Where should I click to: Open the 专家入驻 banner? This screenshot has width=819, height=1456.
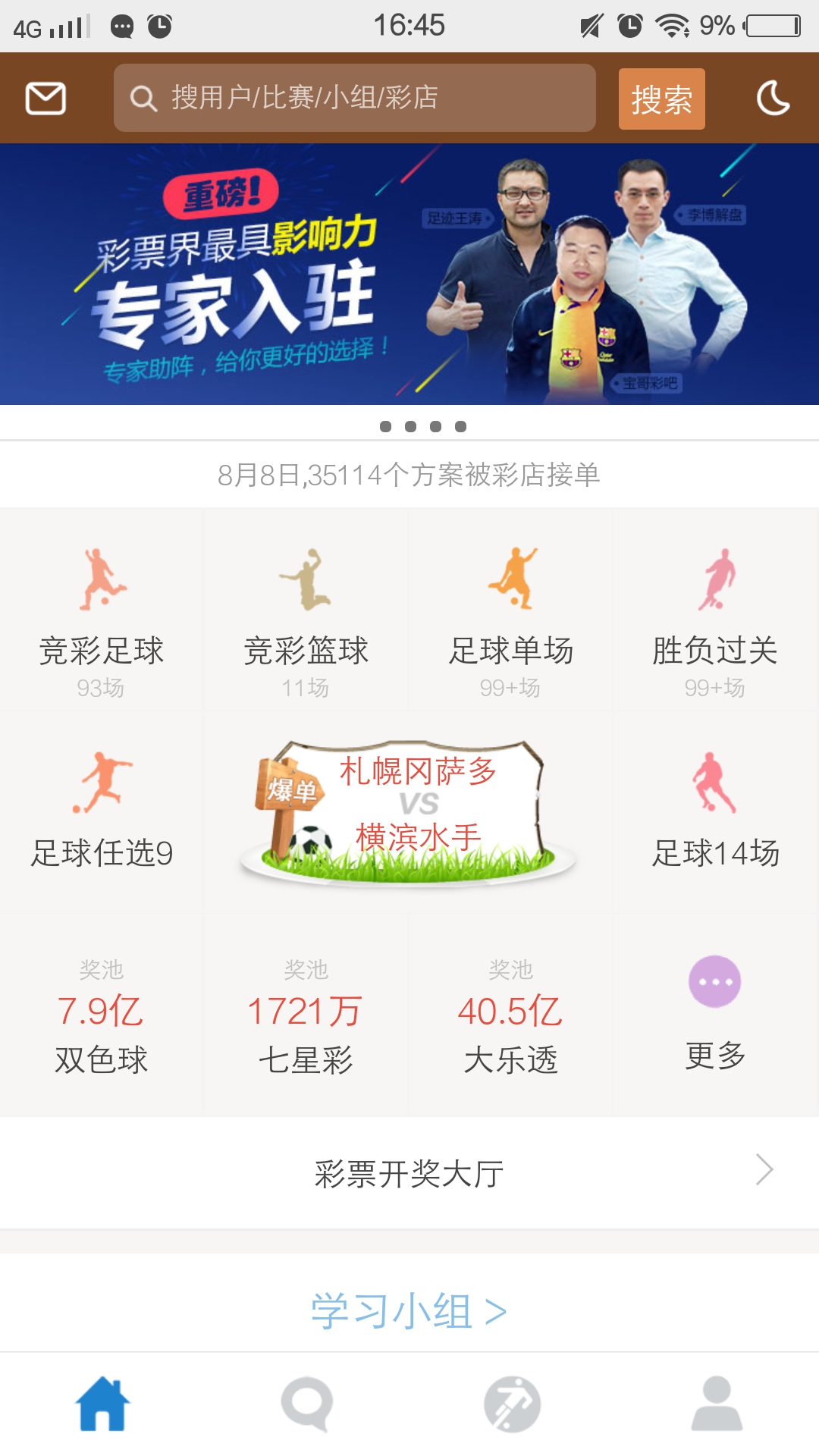pos(409,275)
